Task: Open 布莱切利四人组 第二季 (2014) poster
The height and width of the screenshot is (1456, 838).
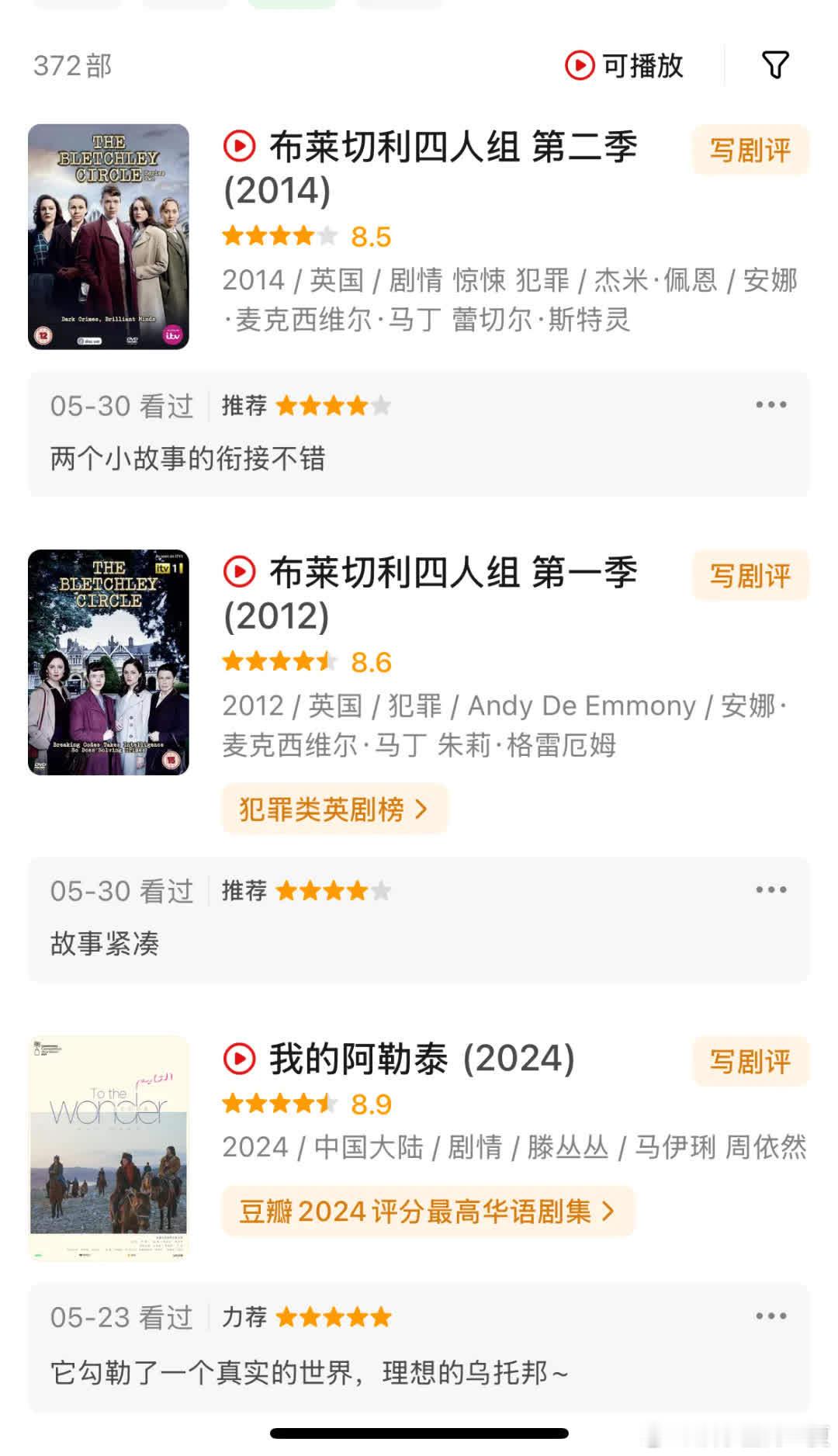Action: point(109,237)
